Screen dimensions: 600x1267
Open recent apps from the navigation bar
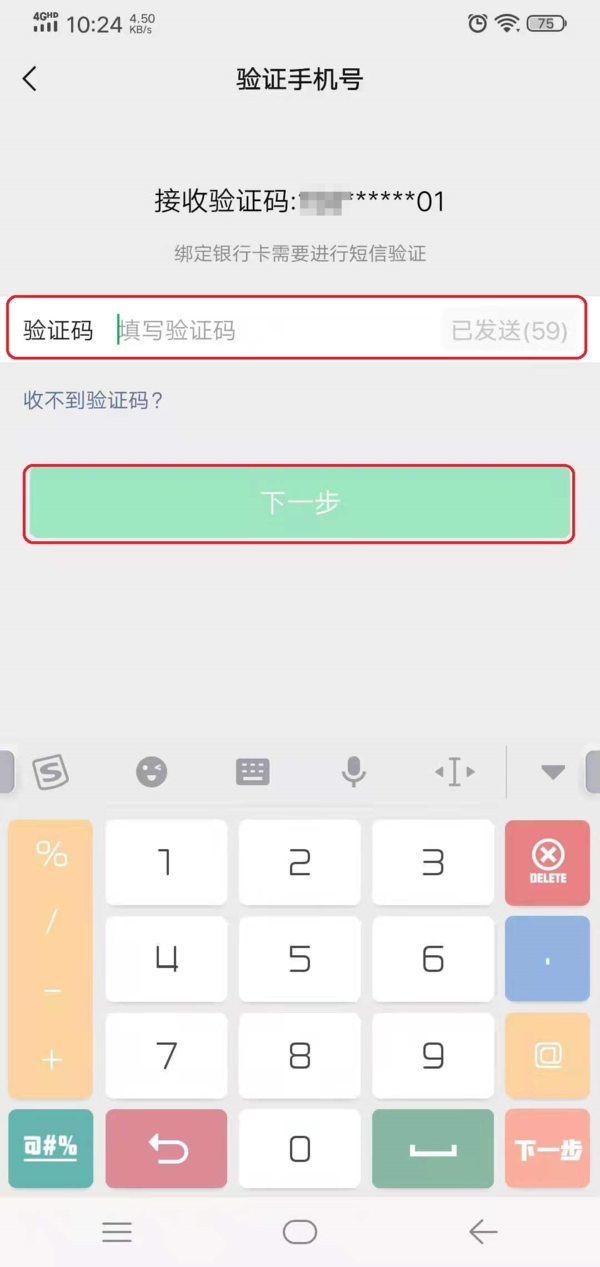coord(117,1232)
